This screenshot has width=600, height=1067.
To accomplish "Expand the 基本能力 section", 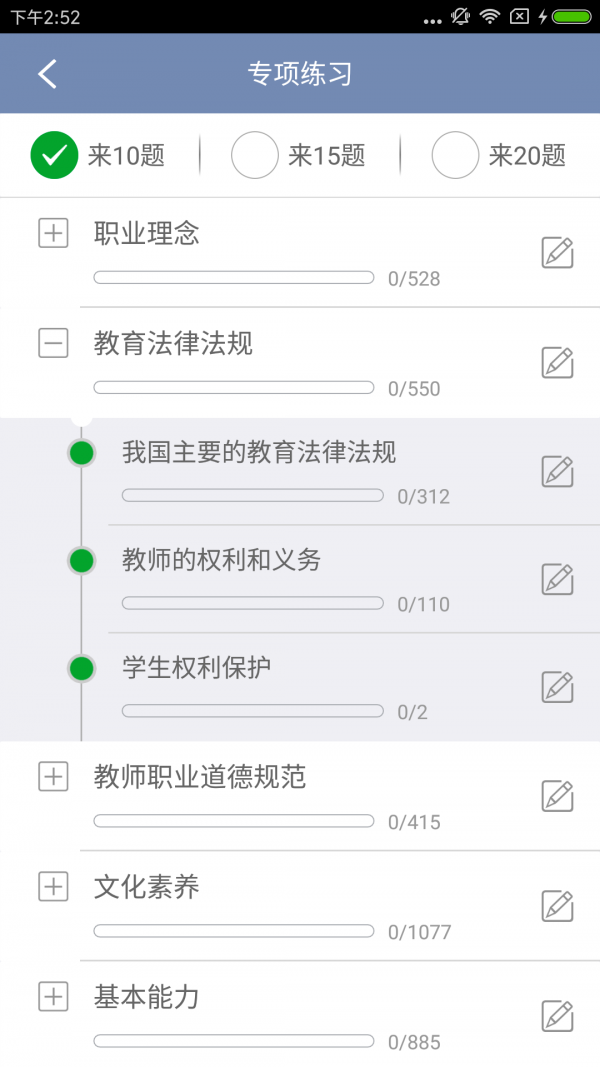I will [x=53, y=996].
